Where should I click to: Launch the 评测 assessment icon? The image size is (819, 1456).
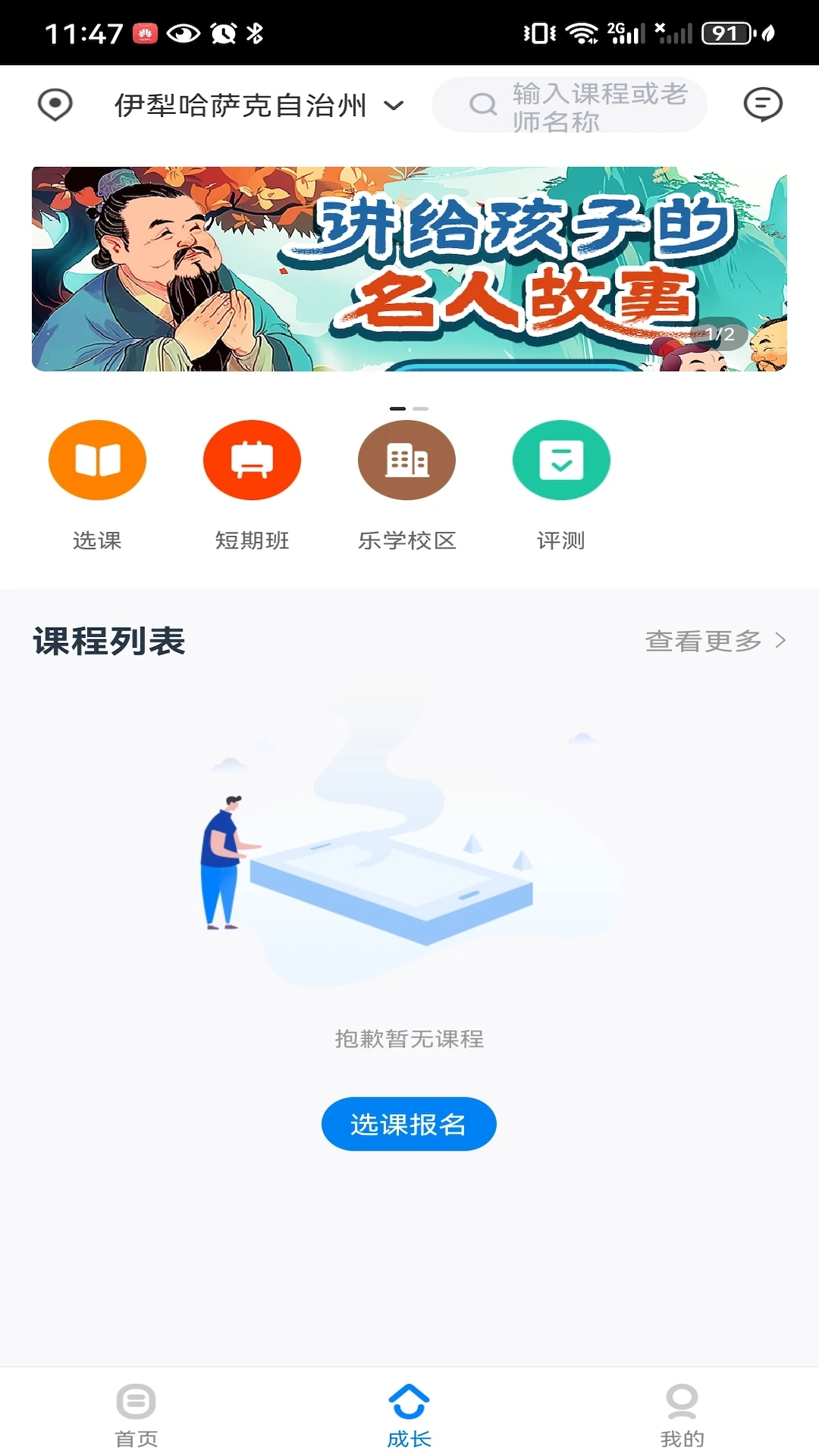coord(561,460)
